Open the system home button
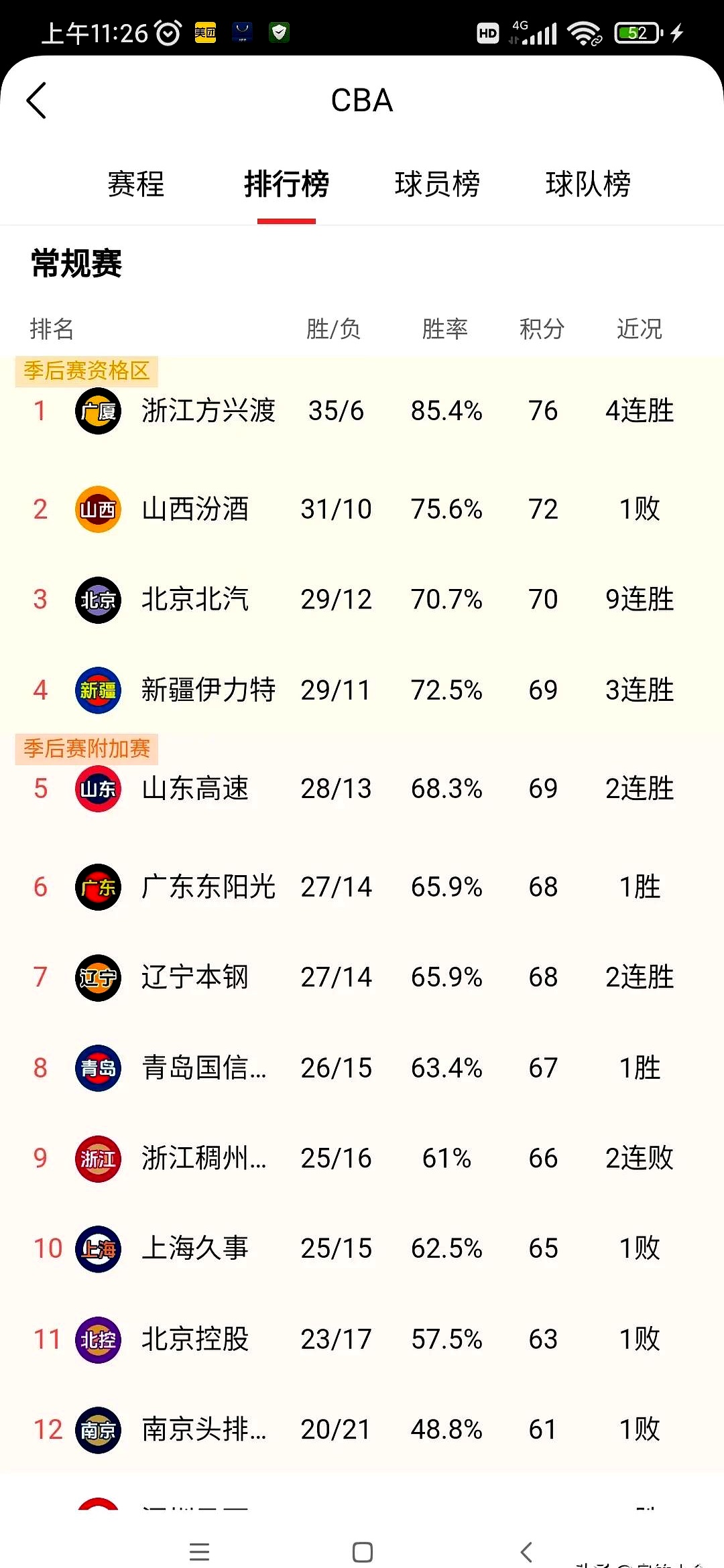 [x=362, y=1552]
